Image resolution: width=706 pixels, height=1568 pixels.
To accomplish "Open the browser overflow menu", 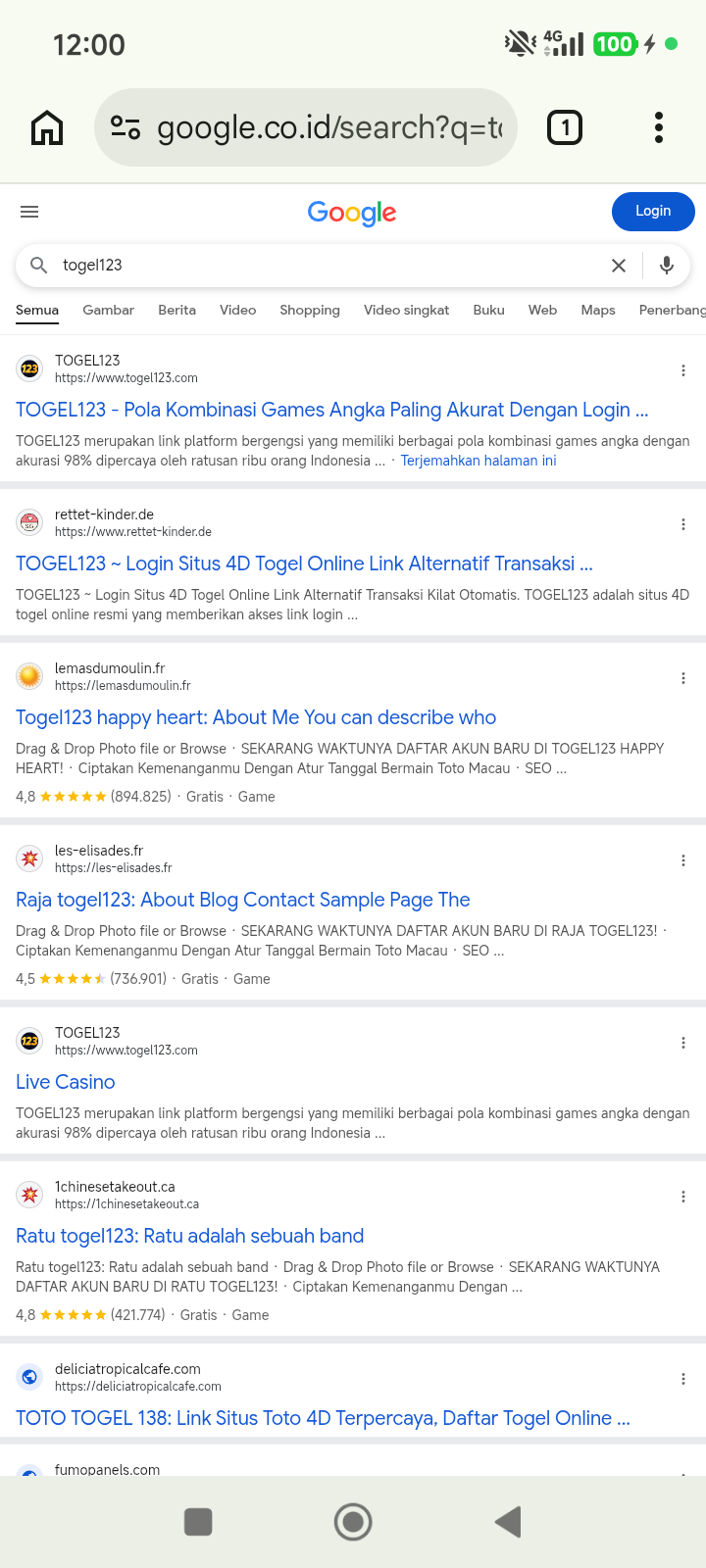I will click(659, 127).
